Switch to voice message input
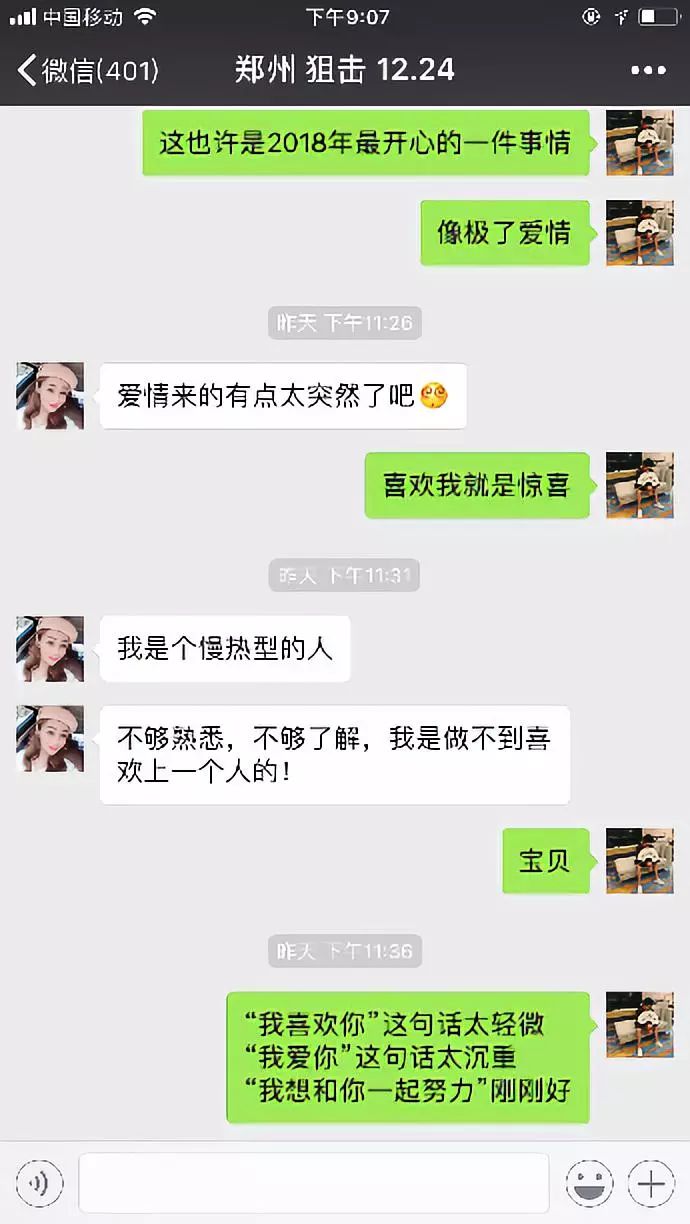Image resolution: width=690 pixels, height=1224 pixels. [39, 1184]
